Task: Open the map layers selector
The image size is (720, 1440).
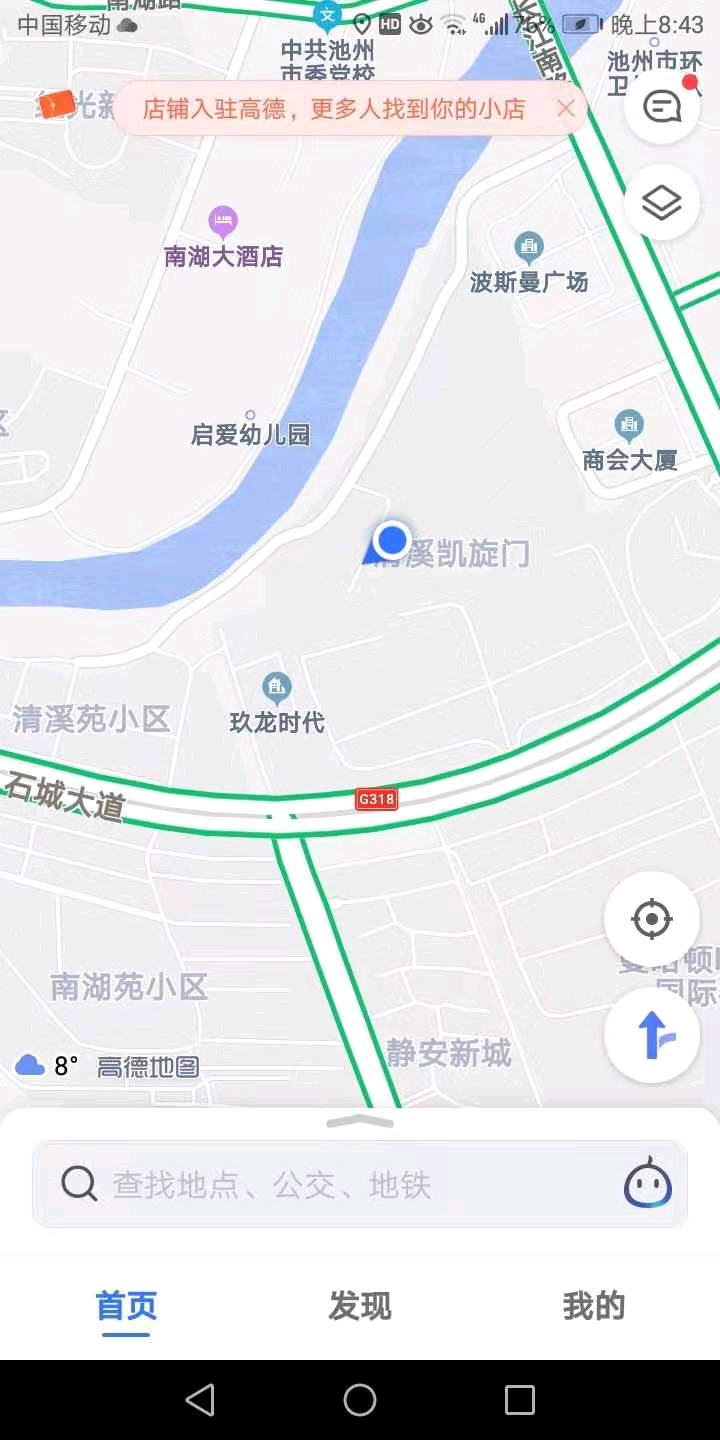Action: tap(661, 203)
